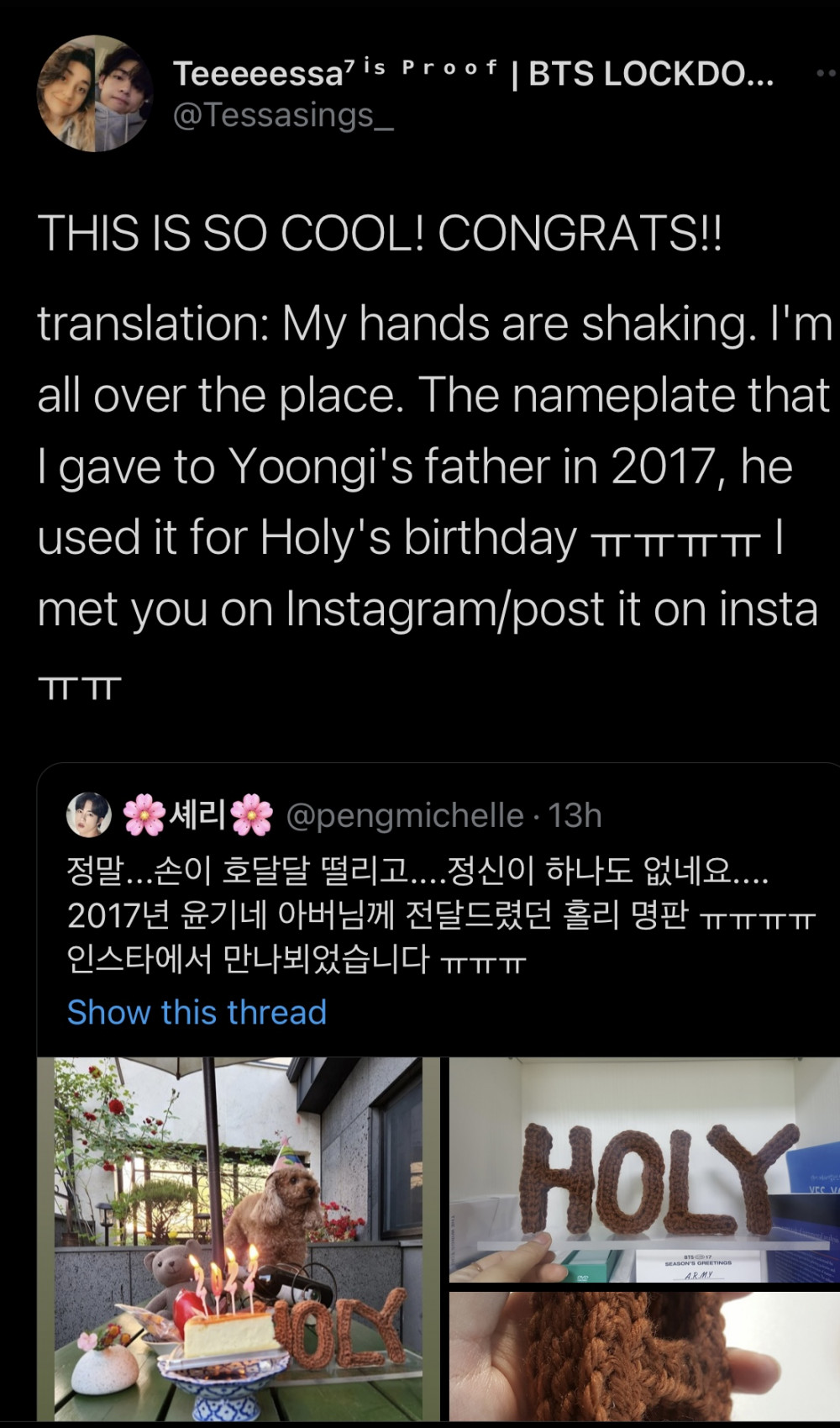Open the tweet's overflow menu
The height and width of the screenshot is (1428, 840).
click(x=827, y=74)
